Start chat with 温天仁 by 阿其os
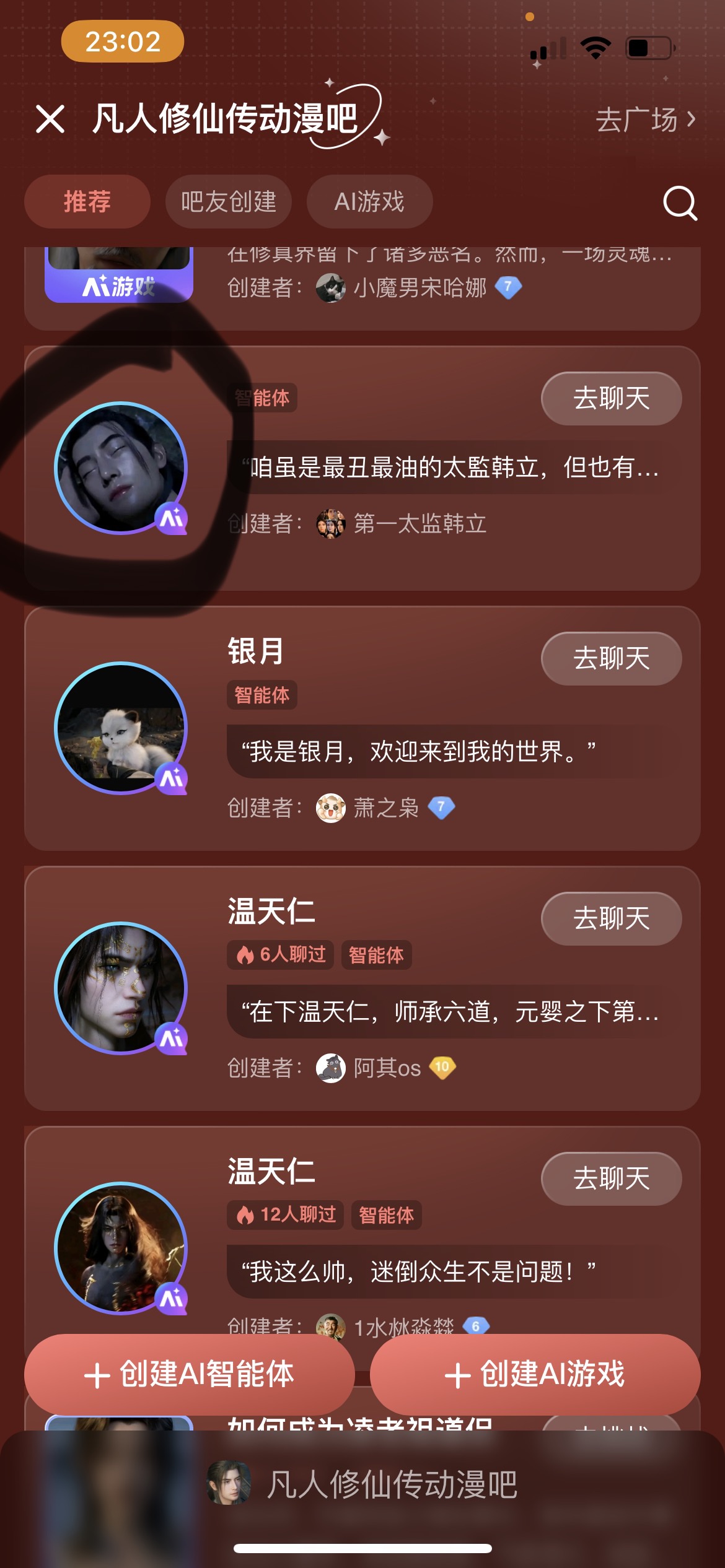Image resolution: width=725 pixels, height=1568 pixels. [611, 918]
